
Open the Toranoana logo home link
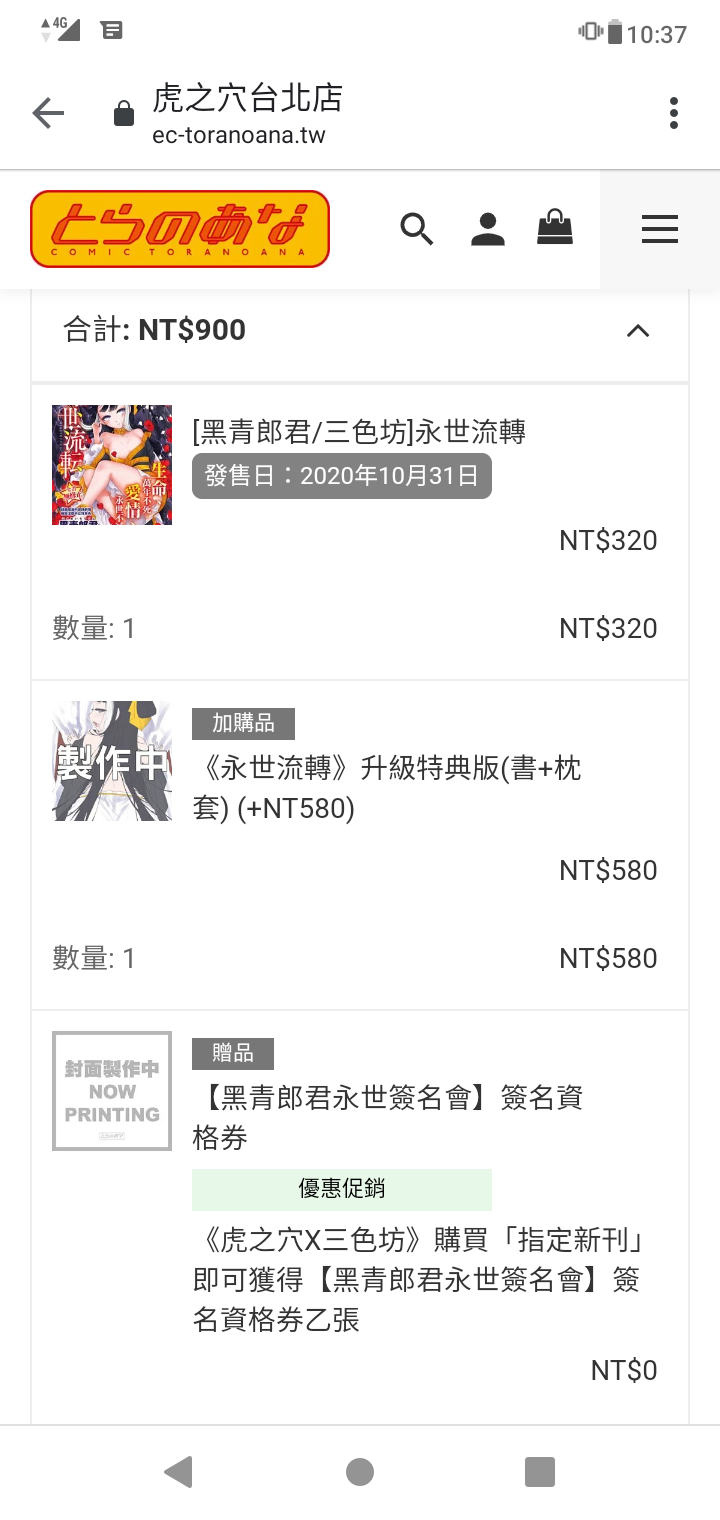[x=180, y=229]
